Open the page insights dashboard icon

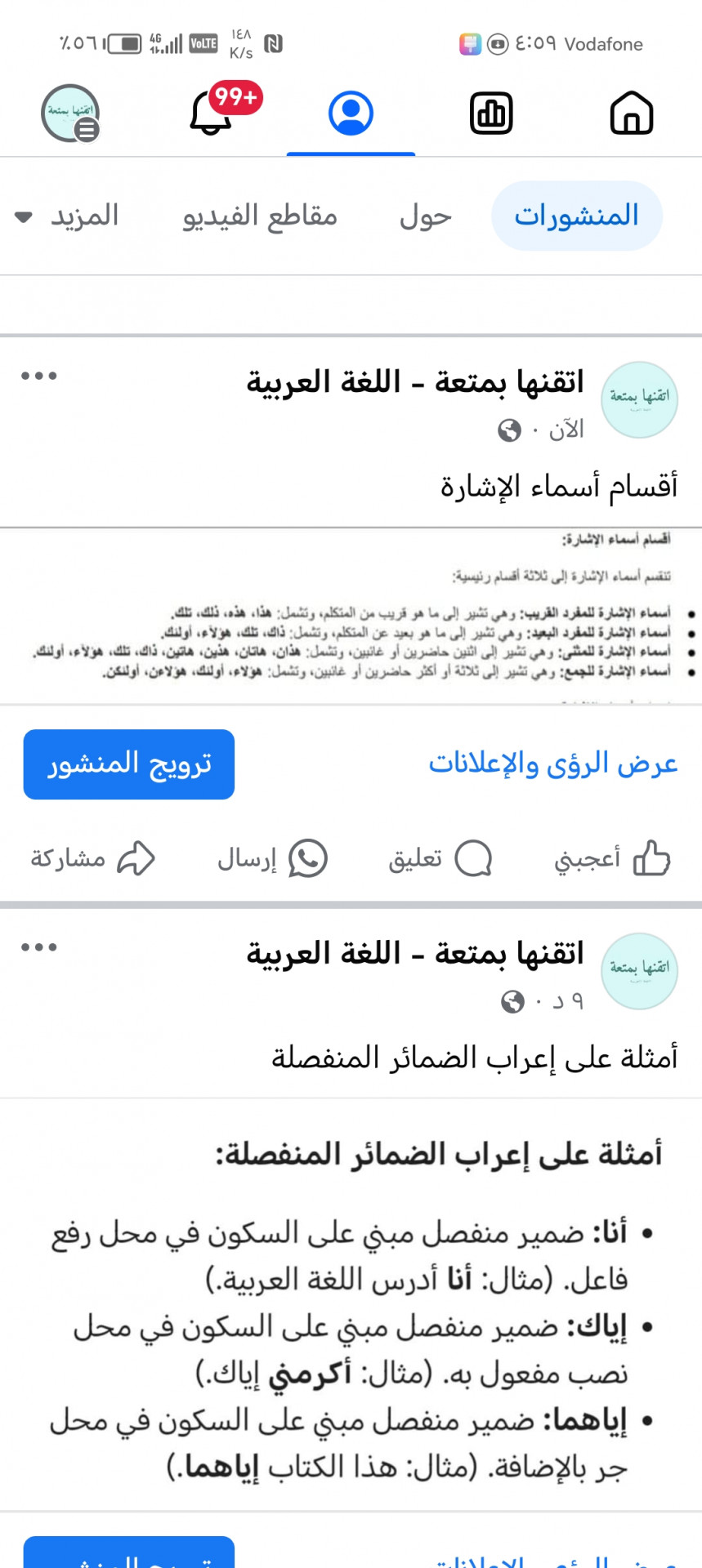[x=491, y=113]
